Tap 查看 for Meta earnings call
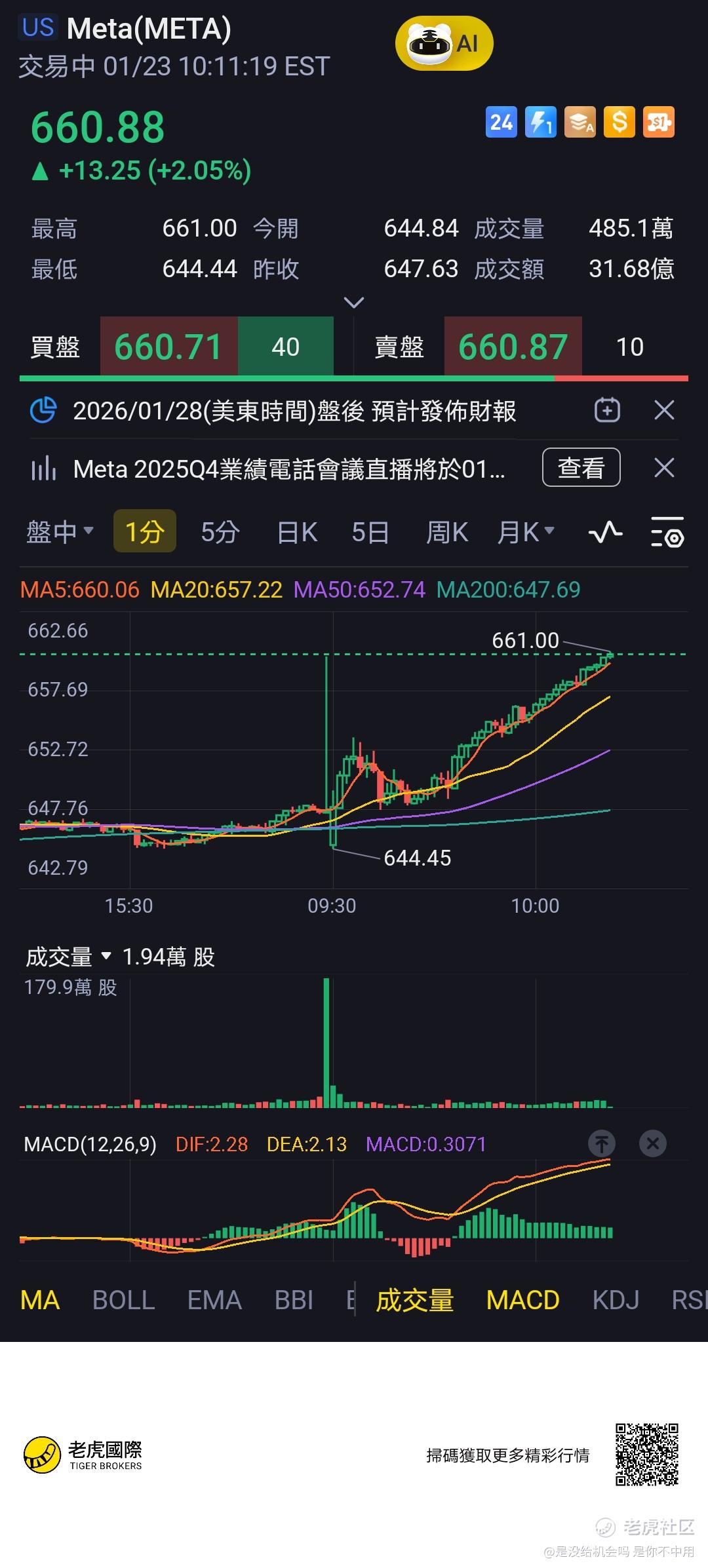708x1568 pixels. (x=581, y=468)
